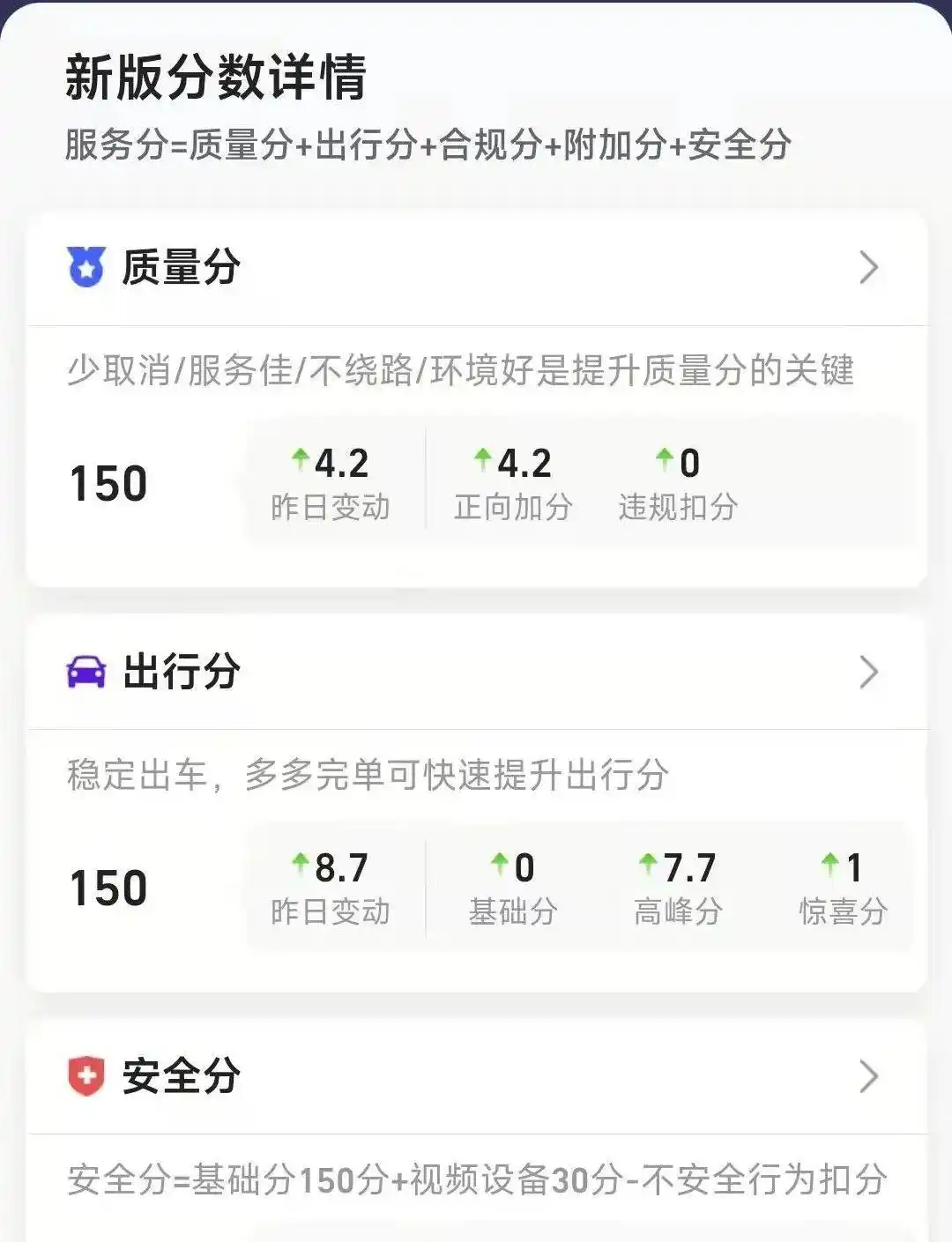Click the purple 出行分 car icon
This screenshot has width=952, height=1242.
tap(86, 672)
